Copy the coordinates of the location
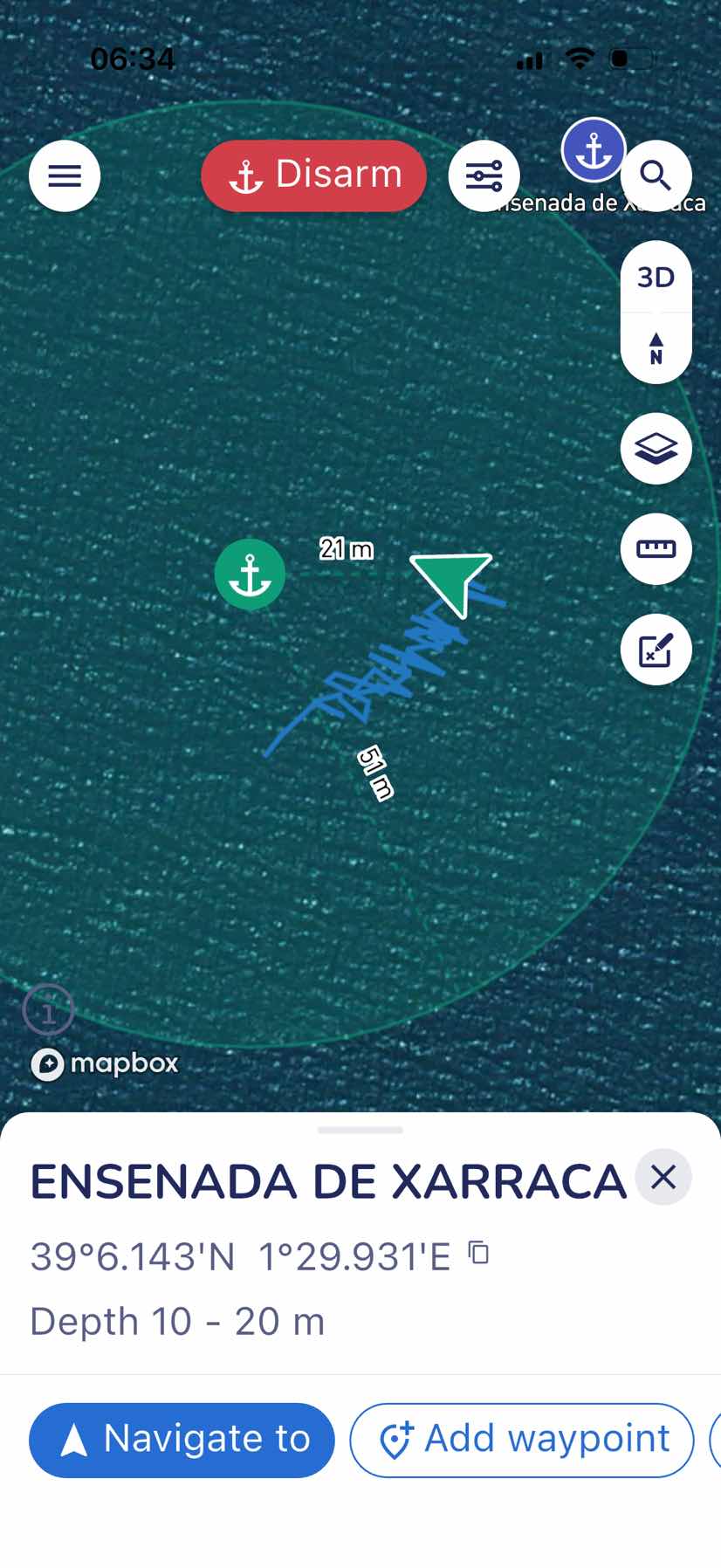This screenshot has width=721, height=1568. (x=478, y=1253)
